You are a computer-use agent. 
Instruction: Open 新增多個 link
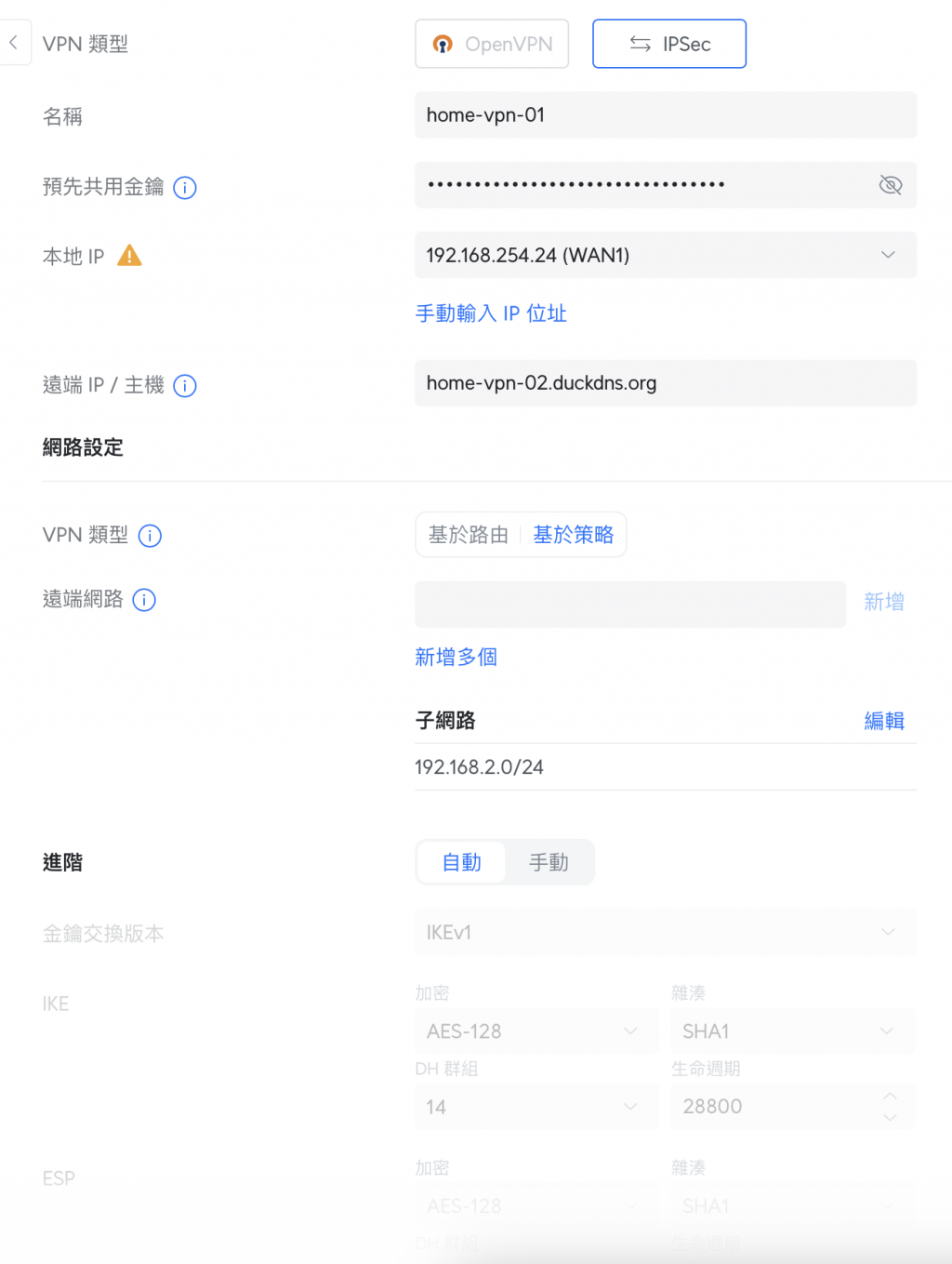point(456,658)
